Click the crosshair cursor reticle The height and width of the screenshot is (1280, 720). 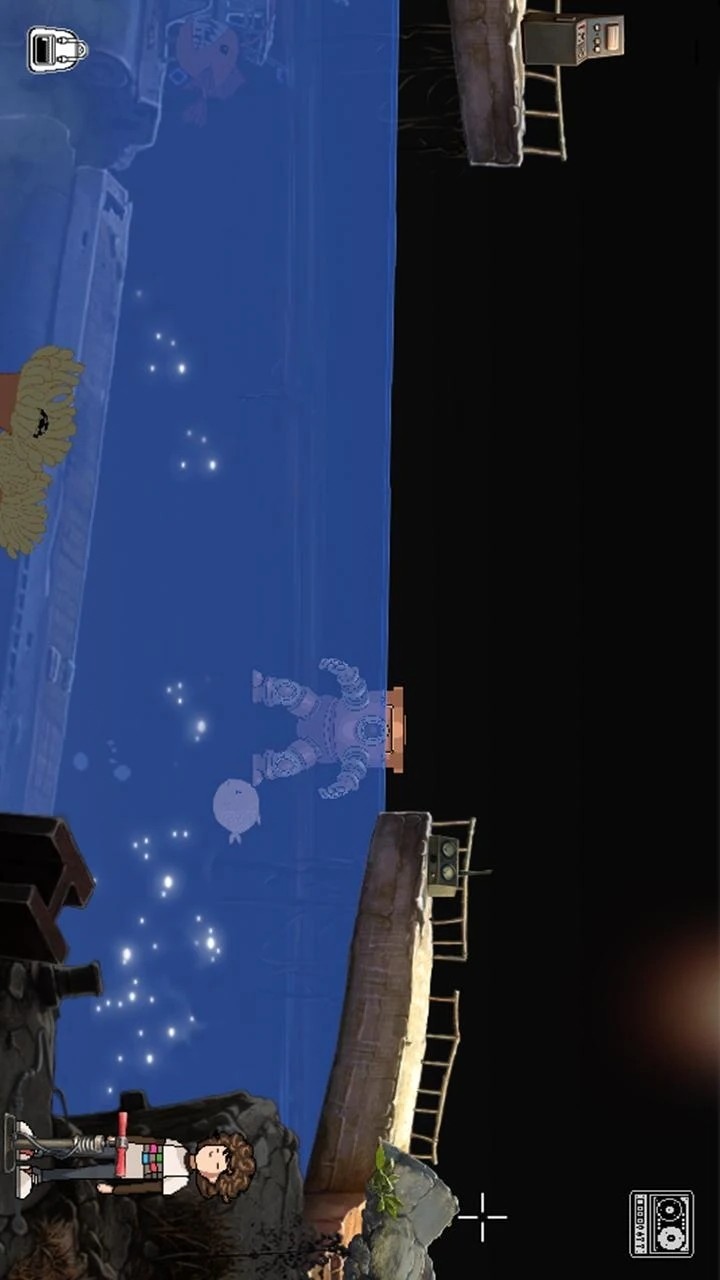482,1217
